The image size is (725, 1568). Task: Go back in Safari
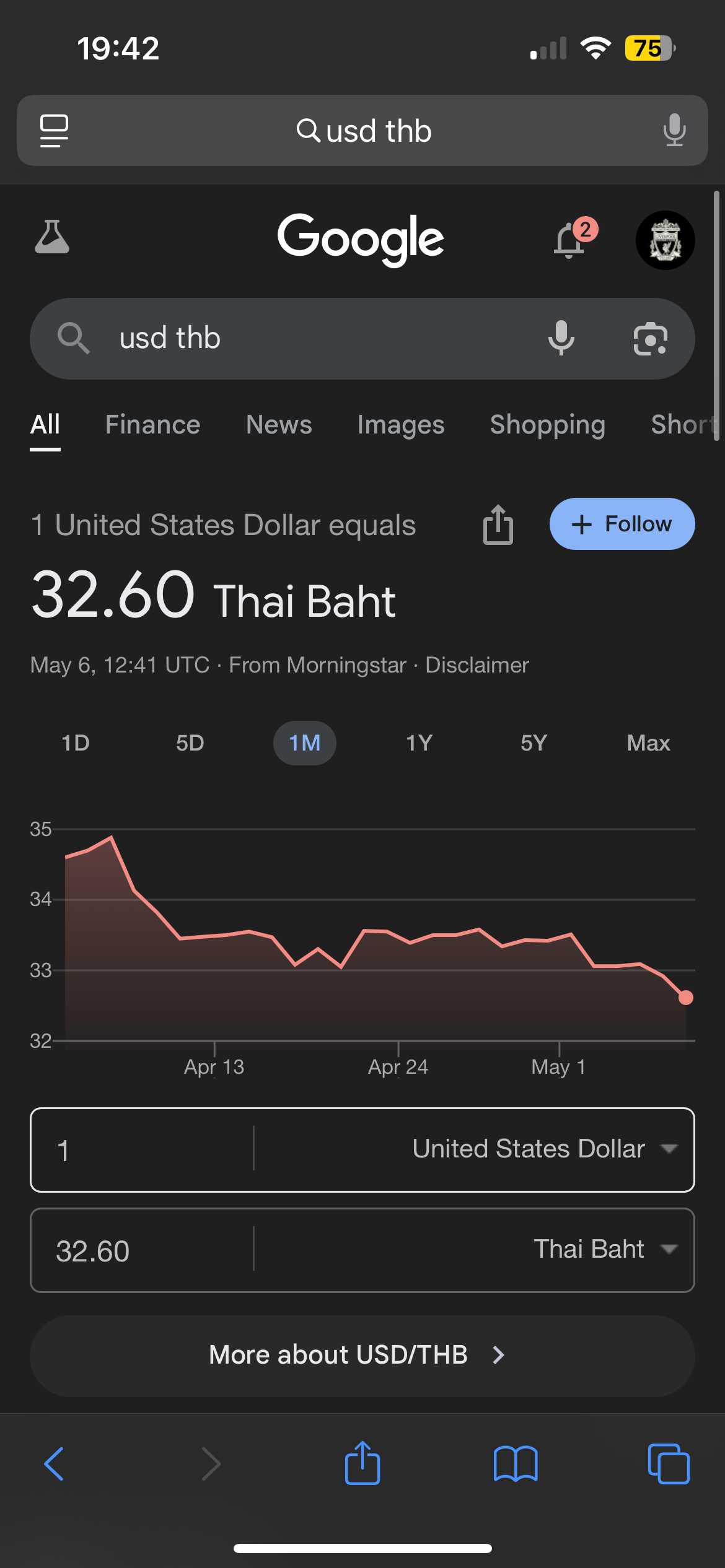tap(54, 1464)
